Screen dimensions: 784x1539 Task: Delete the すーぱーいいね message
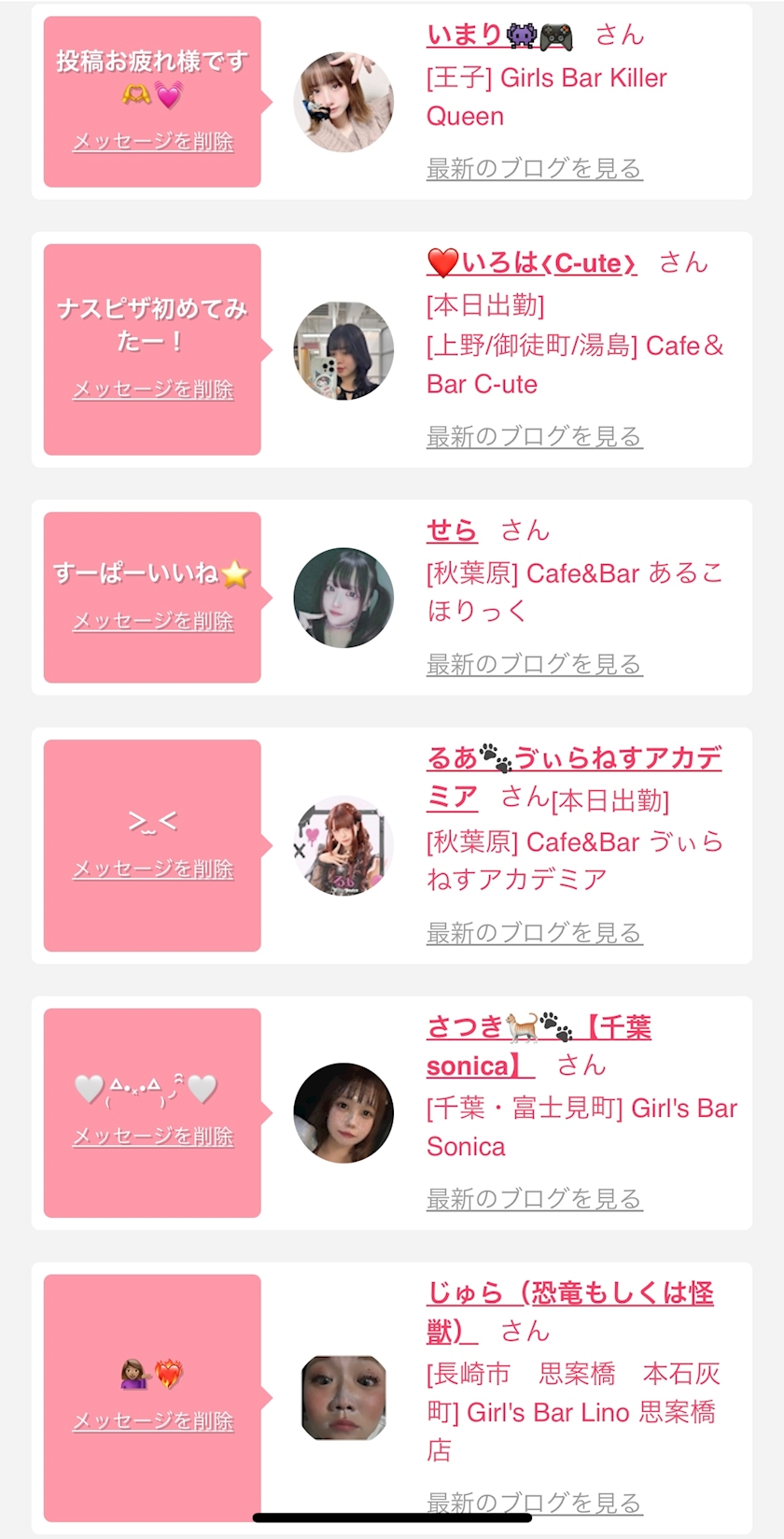tap(153, 622)
